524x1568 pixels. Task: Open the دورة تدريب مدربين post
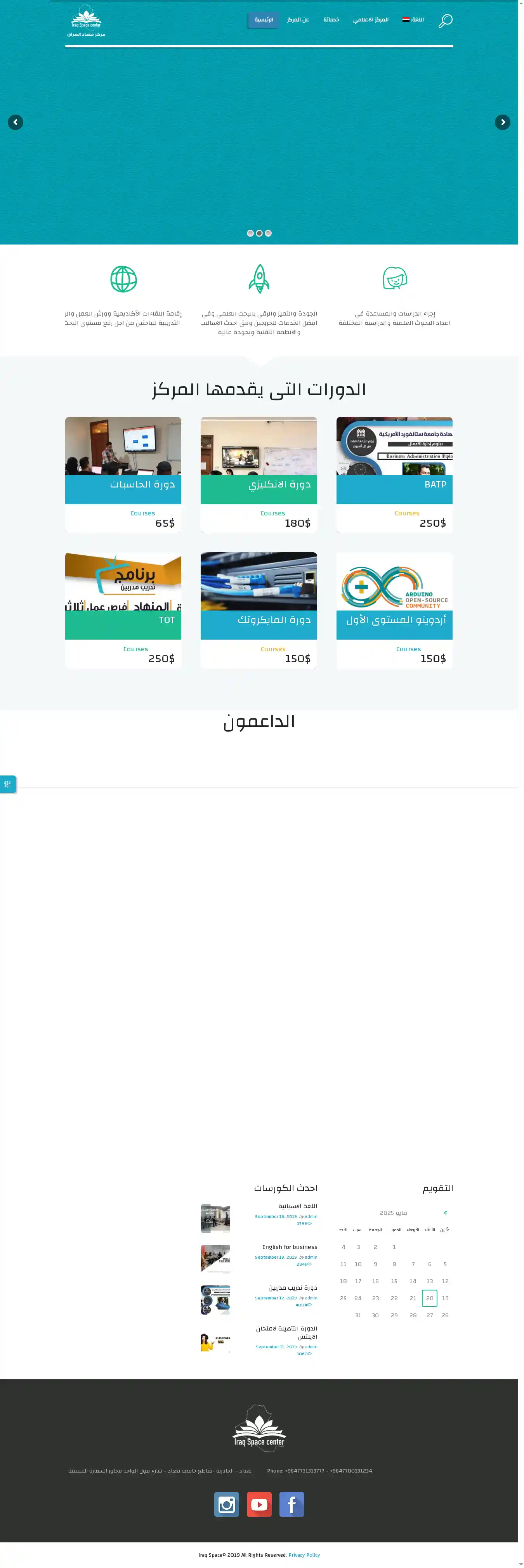[293, 1288]
